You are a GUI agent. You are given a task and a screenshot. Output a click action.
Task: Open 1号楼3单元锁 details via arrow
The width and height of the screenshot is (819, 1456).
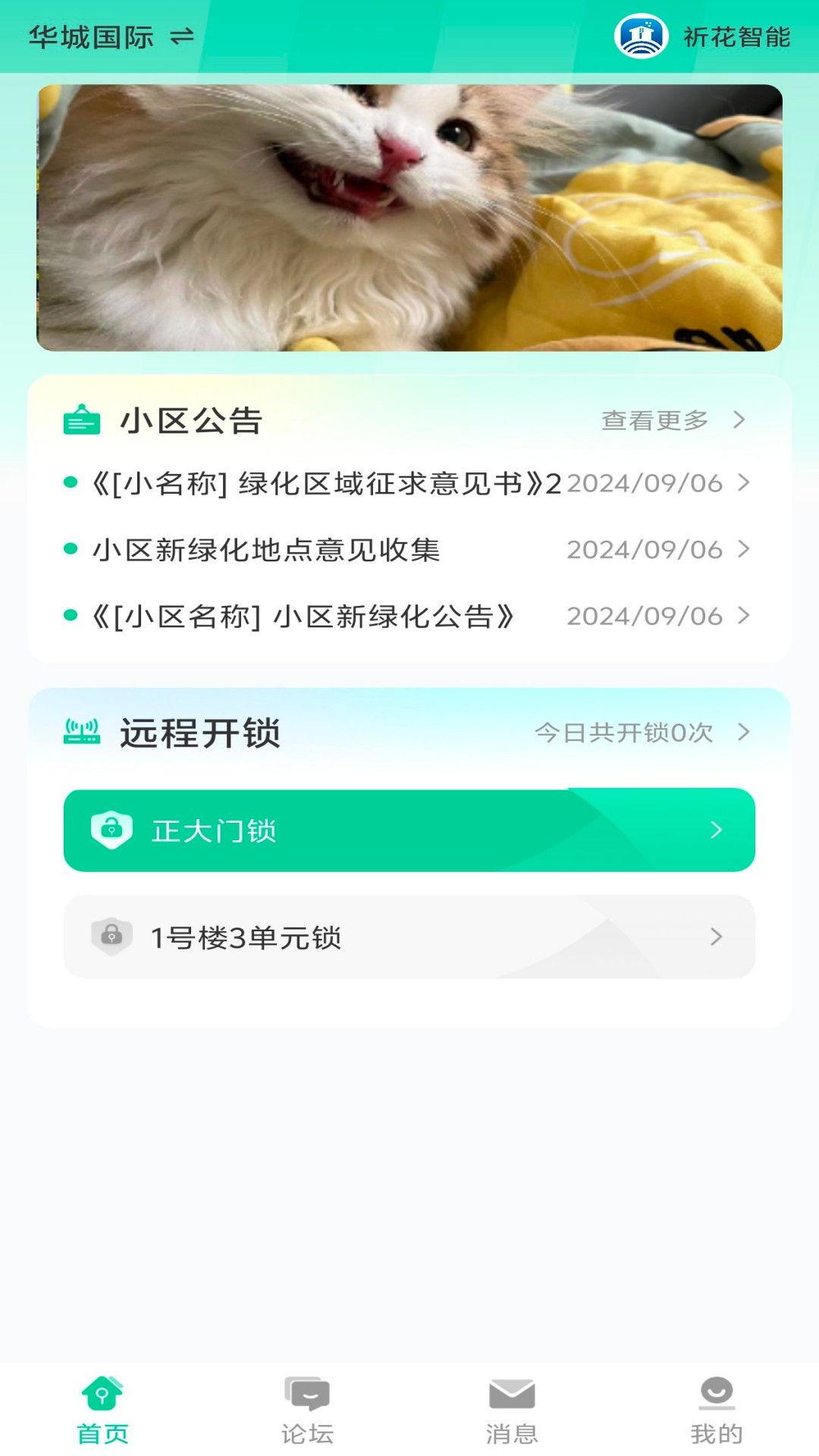(716, 937)
